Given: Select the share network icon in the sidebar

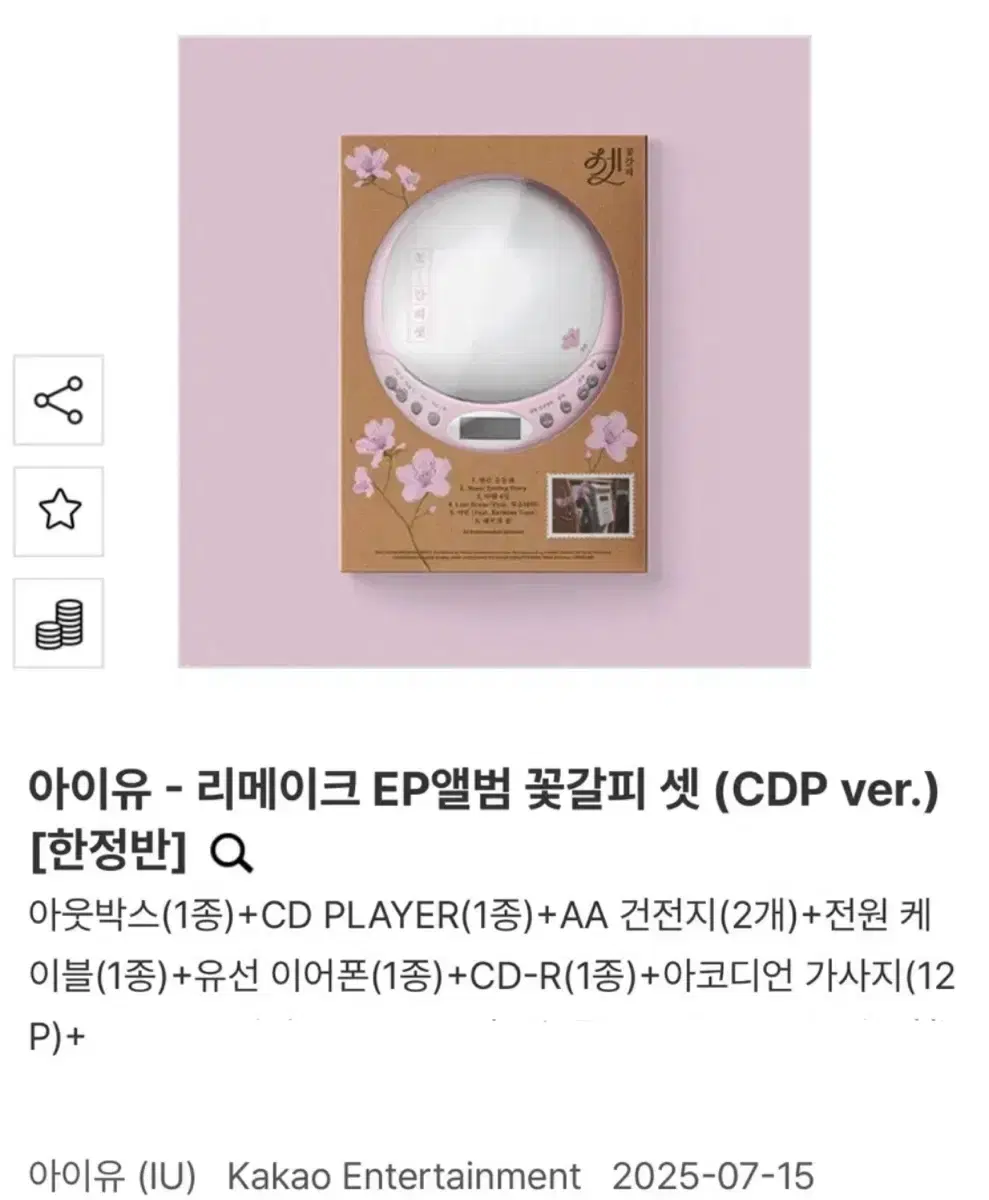Looking at the screenshot, I should pyautogui.click(x=60, y=398).
